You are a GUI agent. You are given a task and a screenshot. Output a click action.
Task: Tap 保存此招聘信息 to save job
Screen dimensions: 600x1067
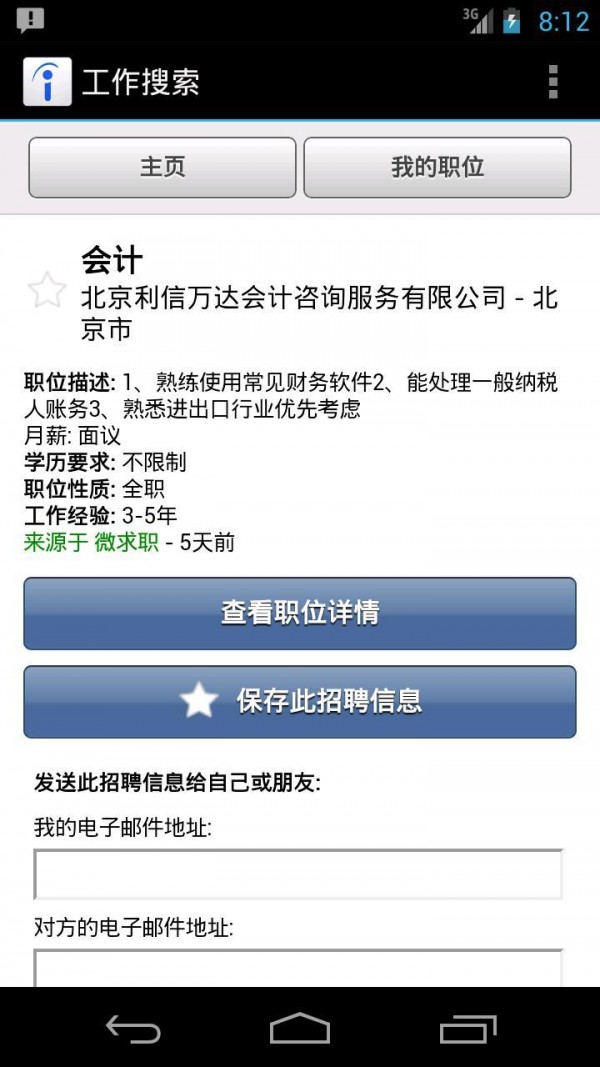(x=300, y=701)
